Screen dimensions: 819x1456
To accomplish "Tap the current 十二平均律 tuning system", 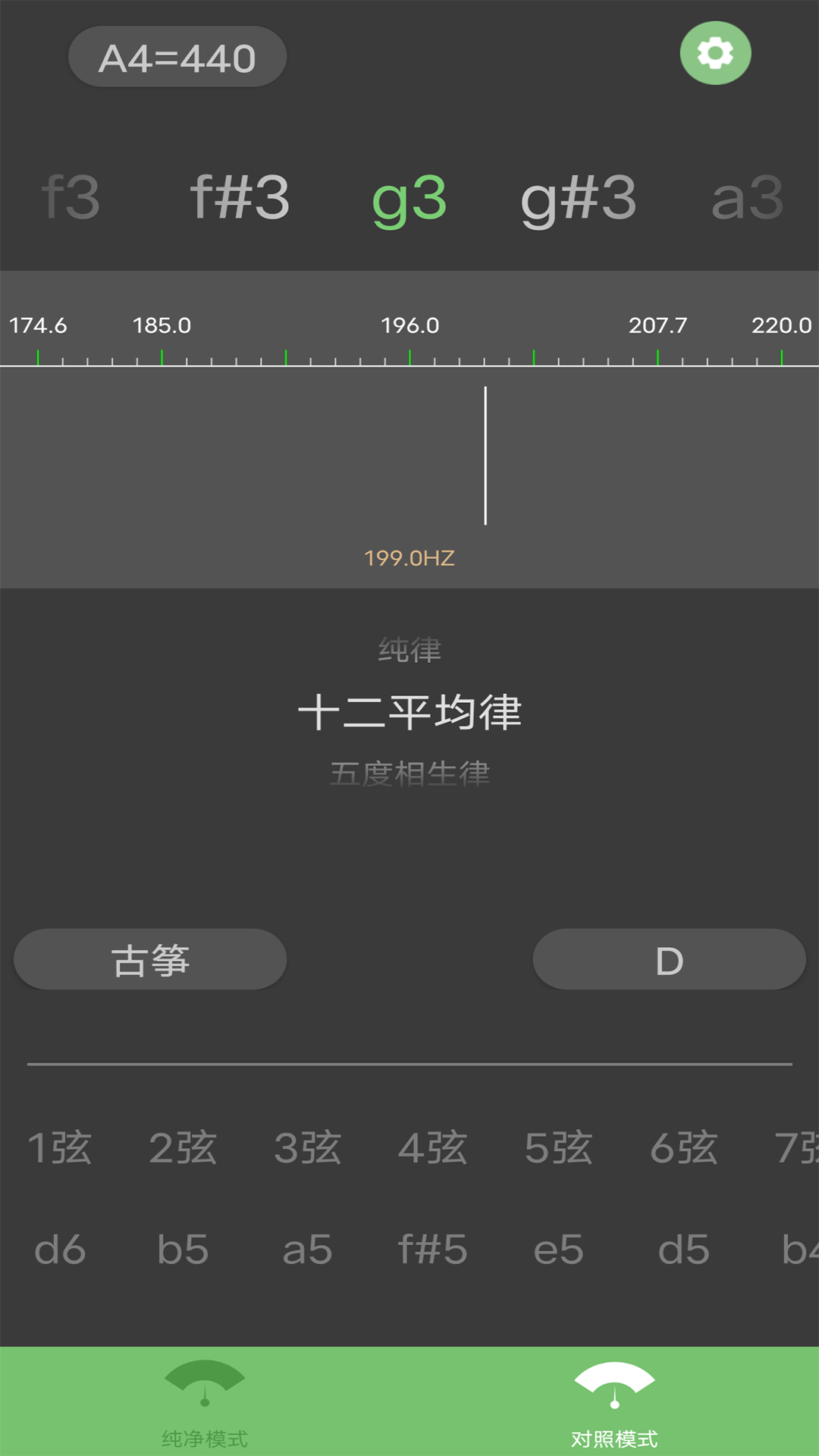I will [x=409, y=713].
